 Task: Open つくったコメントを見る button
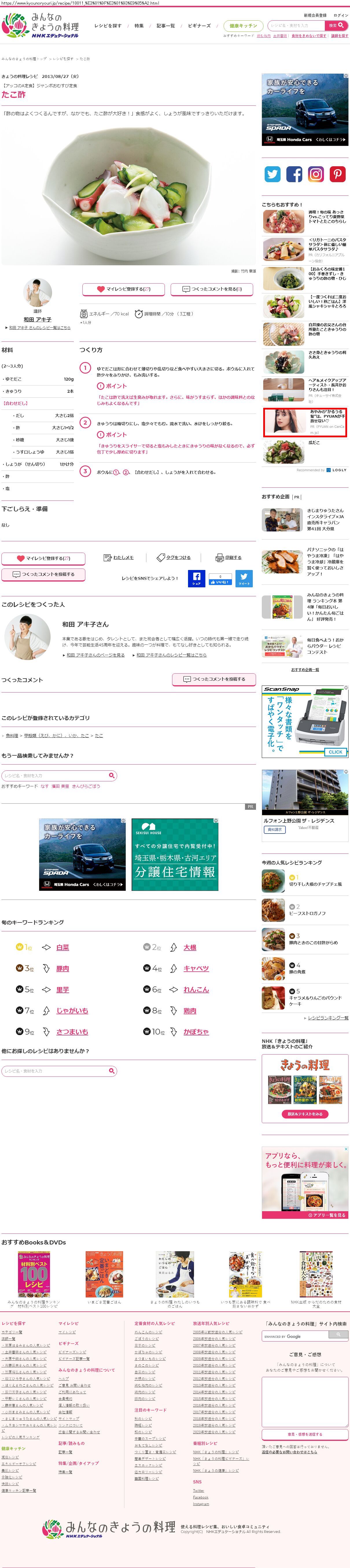point(211,289)
